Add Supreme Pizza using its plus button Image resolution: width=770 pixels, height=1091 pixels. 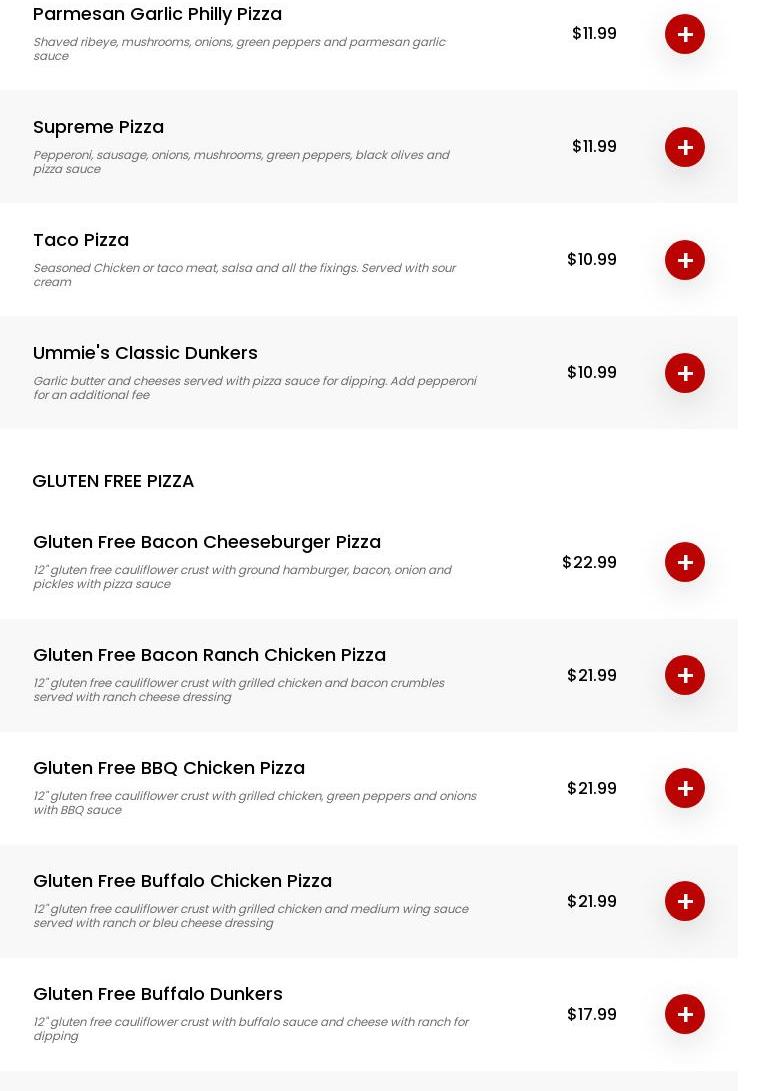pos(685,147)
